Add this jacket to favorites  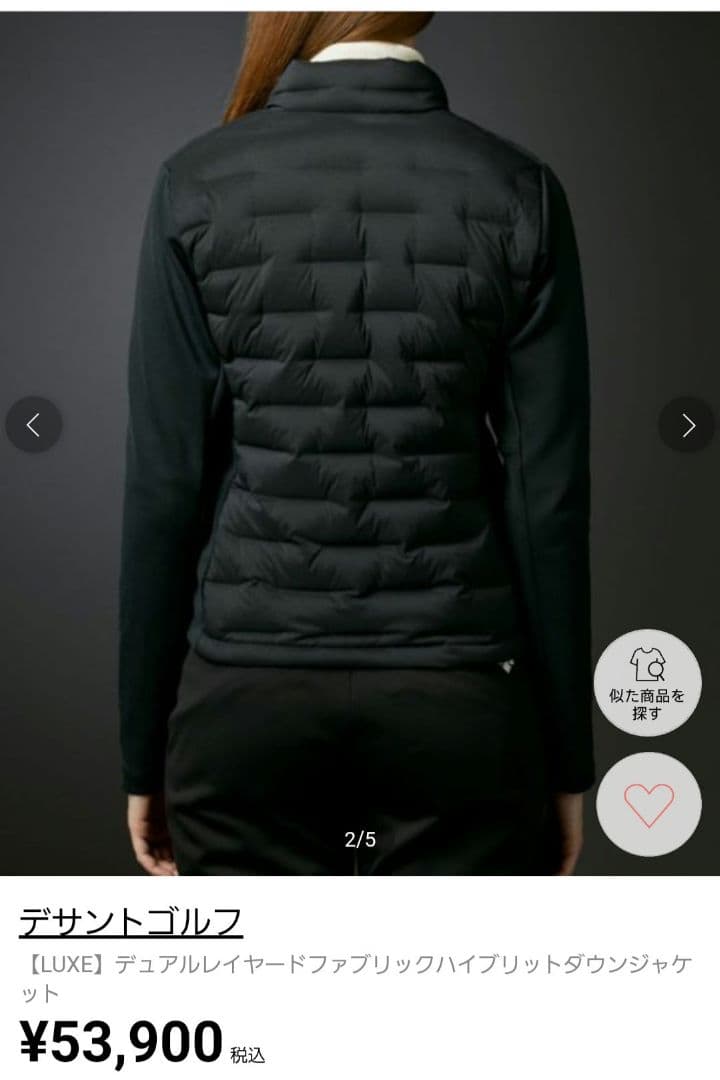[x=648, y=804]
